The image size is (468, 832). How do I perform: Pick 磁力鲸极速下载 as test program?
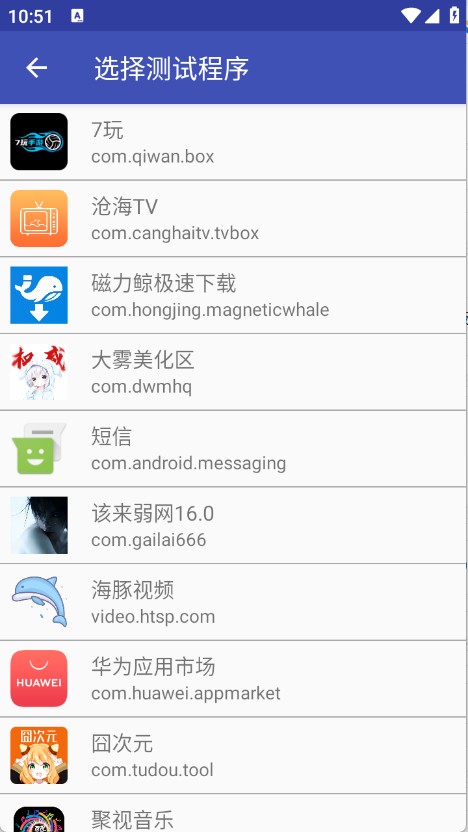(233, 296)
